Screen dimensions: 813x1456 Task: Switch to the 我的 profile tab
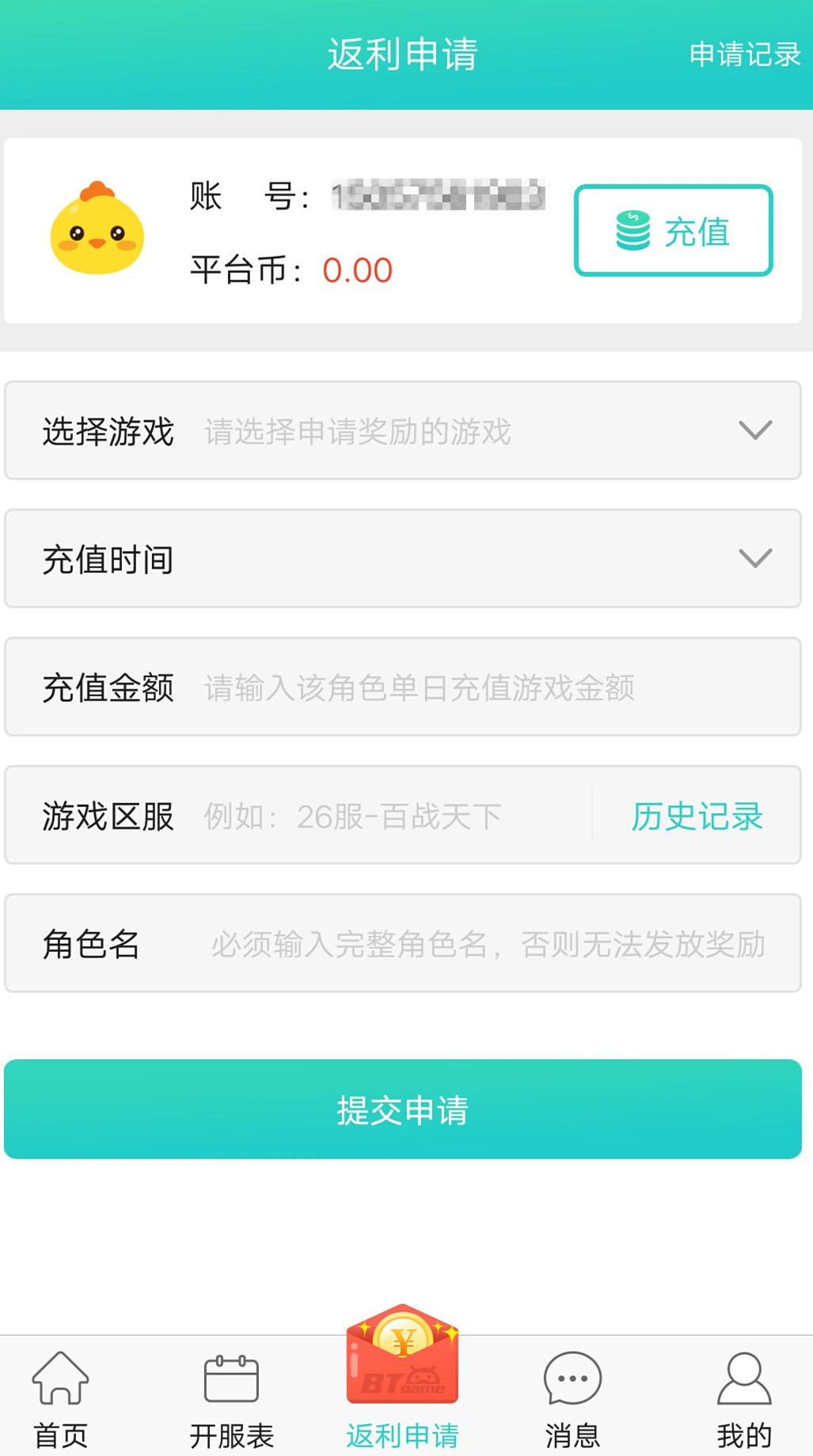pos(744,1399)
